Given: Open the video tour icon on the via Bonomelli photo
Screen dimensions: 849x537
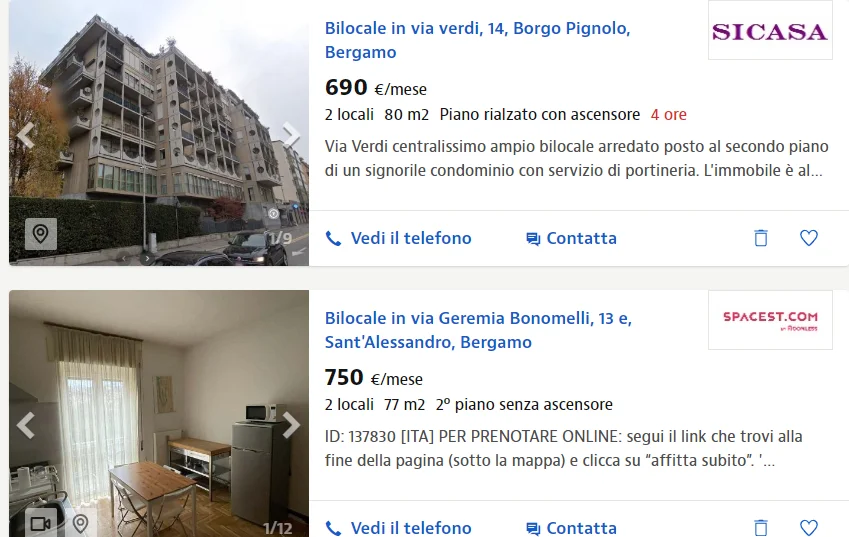Looking at the screenshot, I should [x=41, y=523].
